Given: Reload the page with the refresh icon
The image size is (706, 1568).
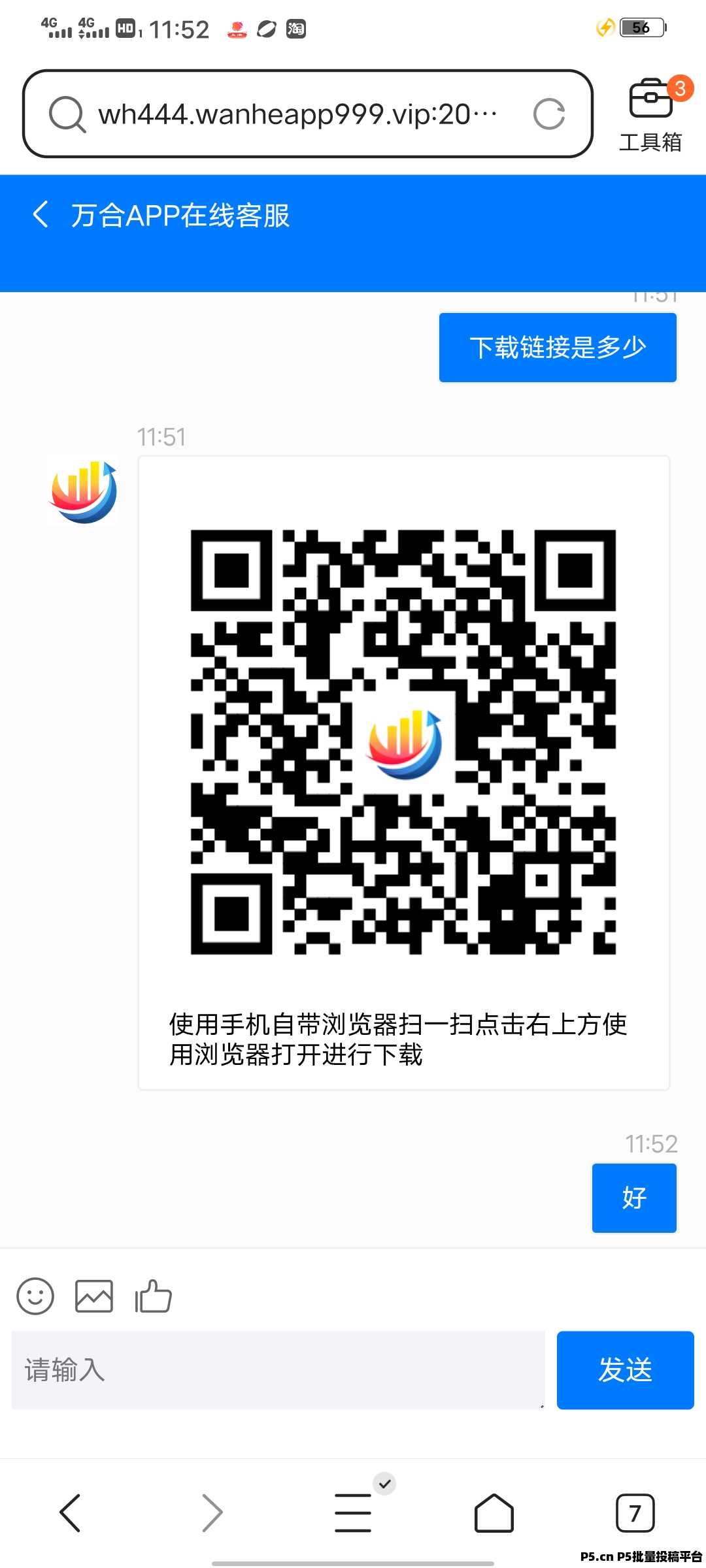Looking at the screenshot, I should coord(548,114).
